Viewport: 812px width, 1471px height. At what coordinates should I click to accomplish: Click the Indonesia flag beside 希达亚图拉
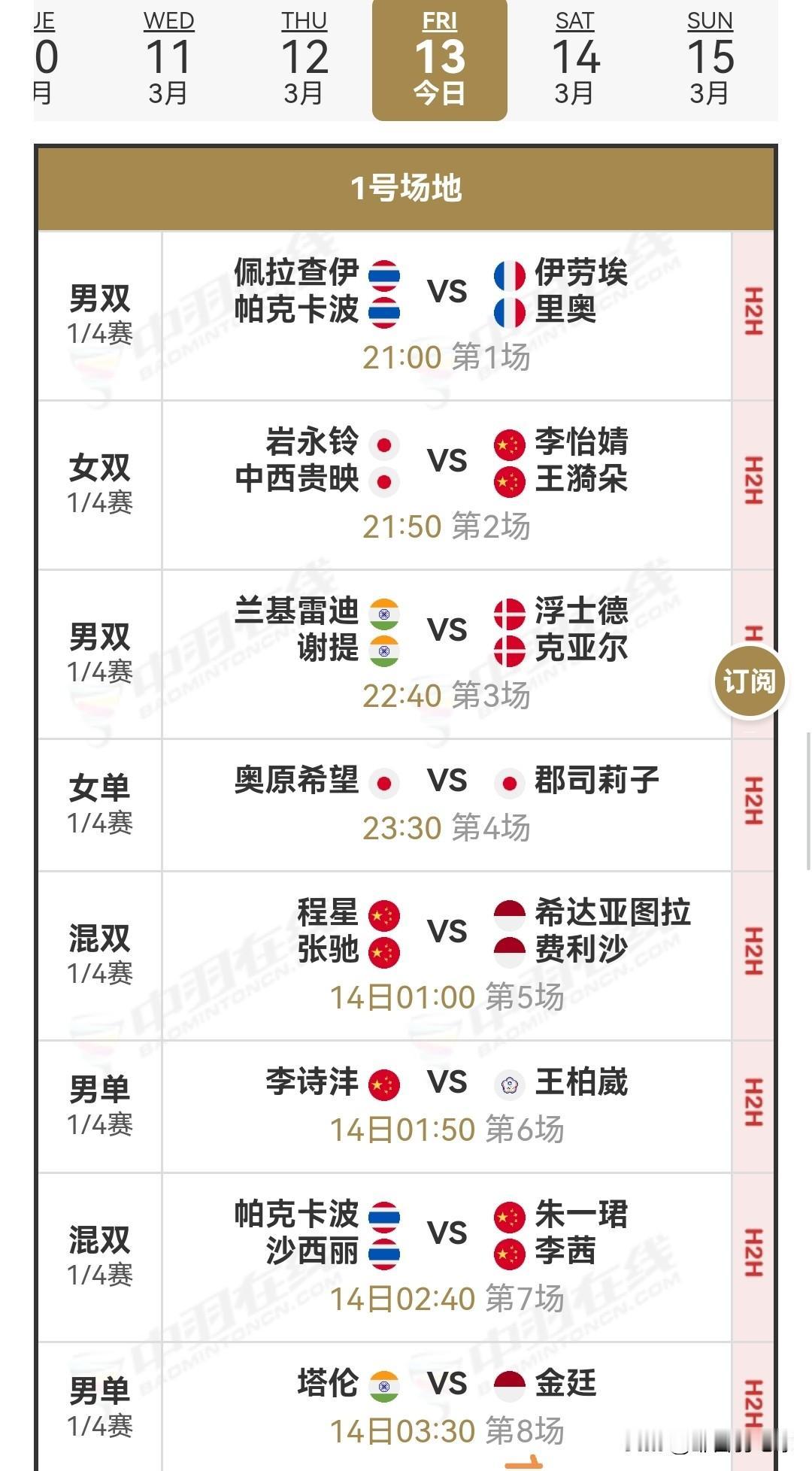point(509,914)
